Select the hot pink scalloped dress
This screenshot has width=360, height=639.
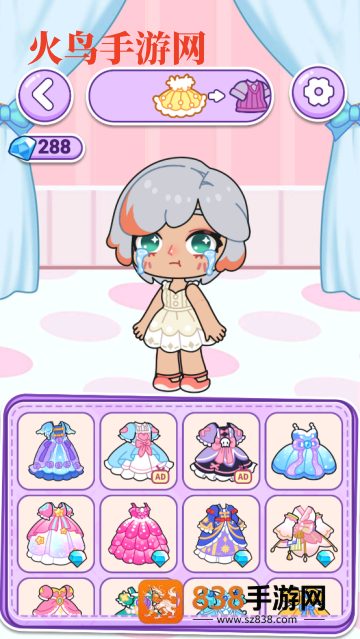(x=139, y=534)
